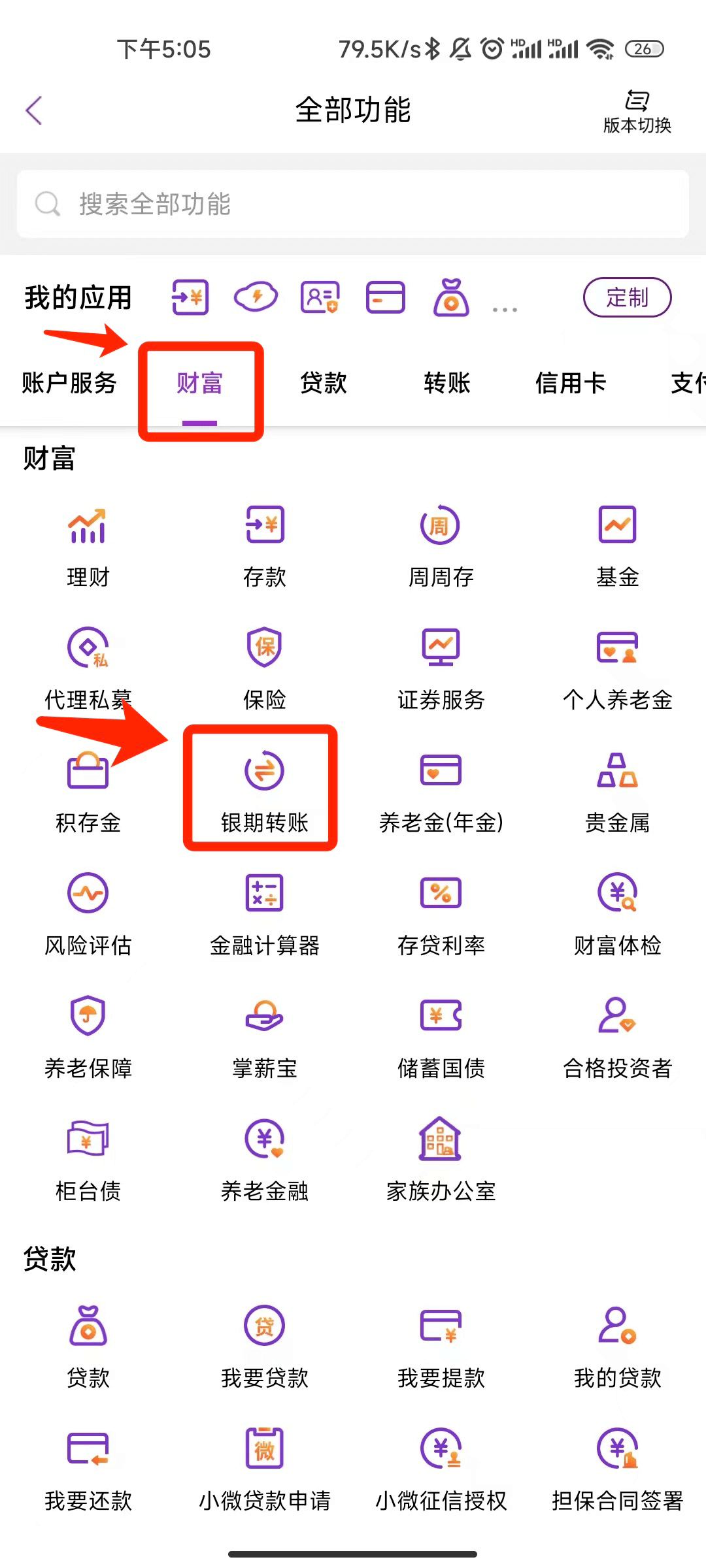706x1568 pixels.
Task: Open the 信用卡 tab
Action: pos(570,383)
